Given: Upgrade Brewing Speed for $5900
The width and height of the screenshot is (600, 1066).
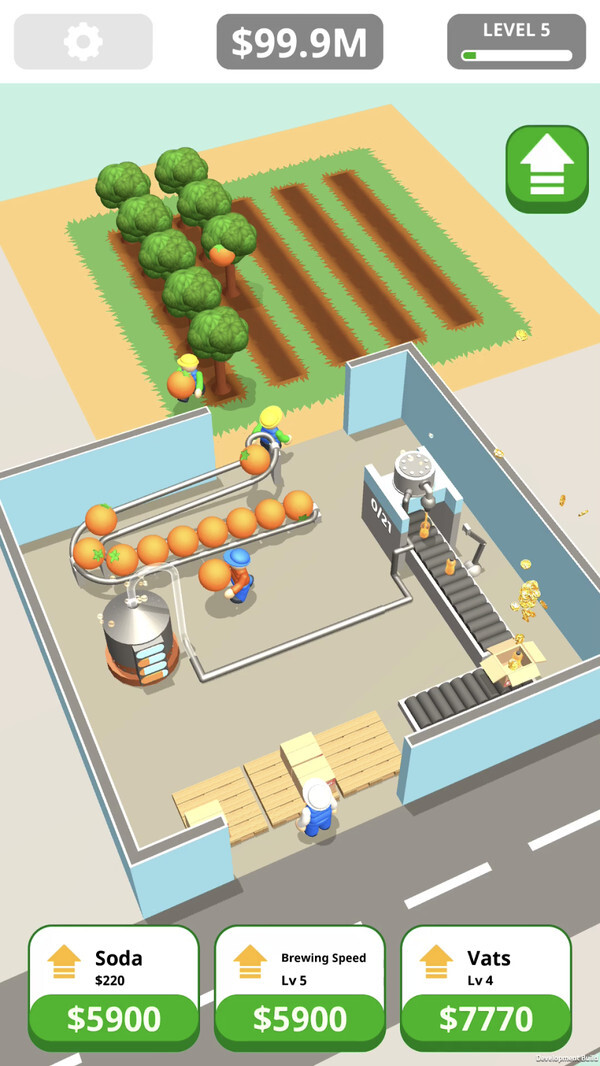Looking at the screenshot, I should (300, 1017).
